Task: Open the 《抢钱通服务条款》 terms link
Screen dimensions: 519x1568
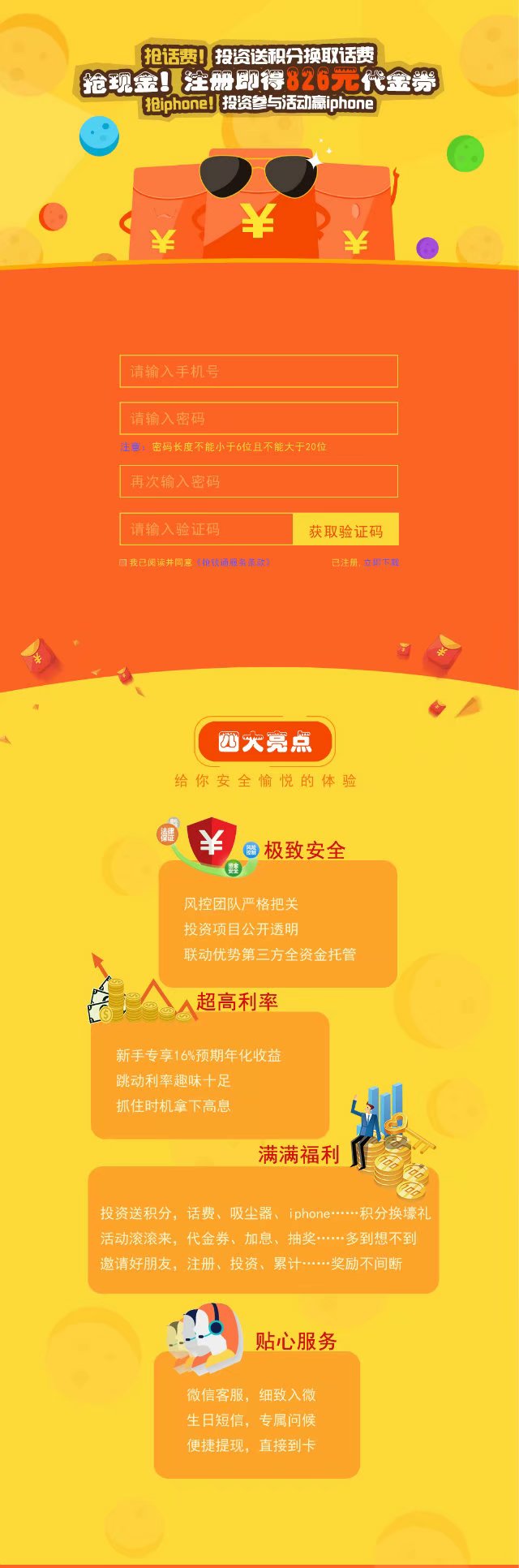Action: [x=234, y=562]
